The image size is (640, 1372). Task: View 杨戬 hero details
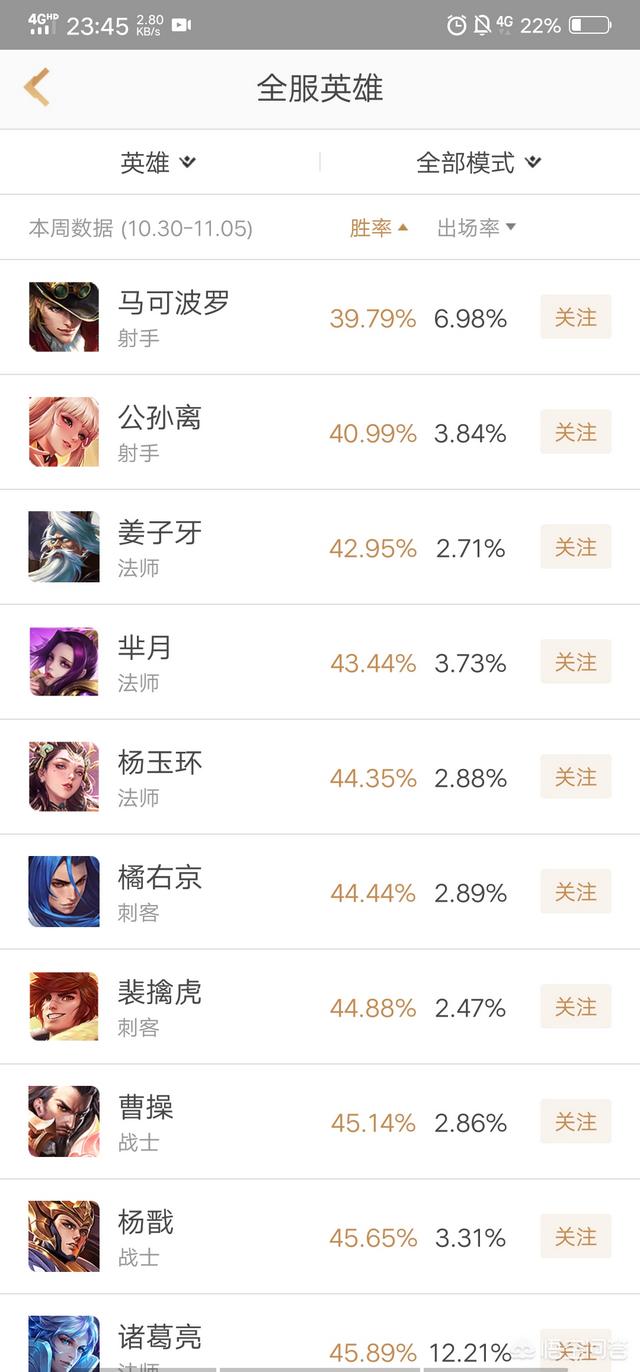[x=146, y=1236]
